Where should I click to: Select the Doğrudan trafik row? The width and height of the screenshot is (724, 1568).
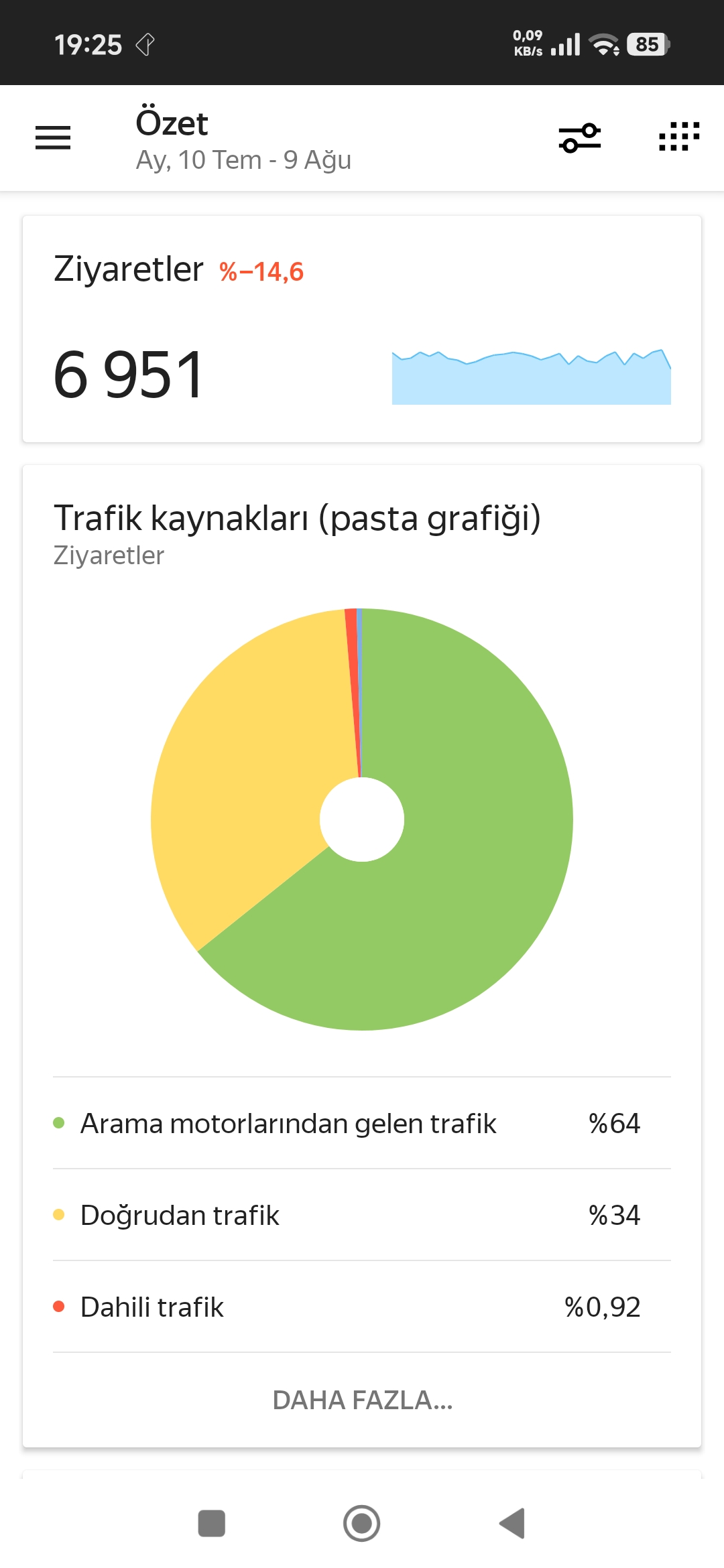click(362, 1215)
